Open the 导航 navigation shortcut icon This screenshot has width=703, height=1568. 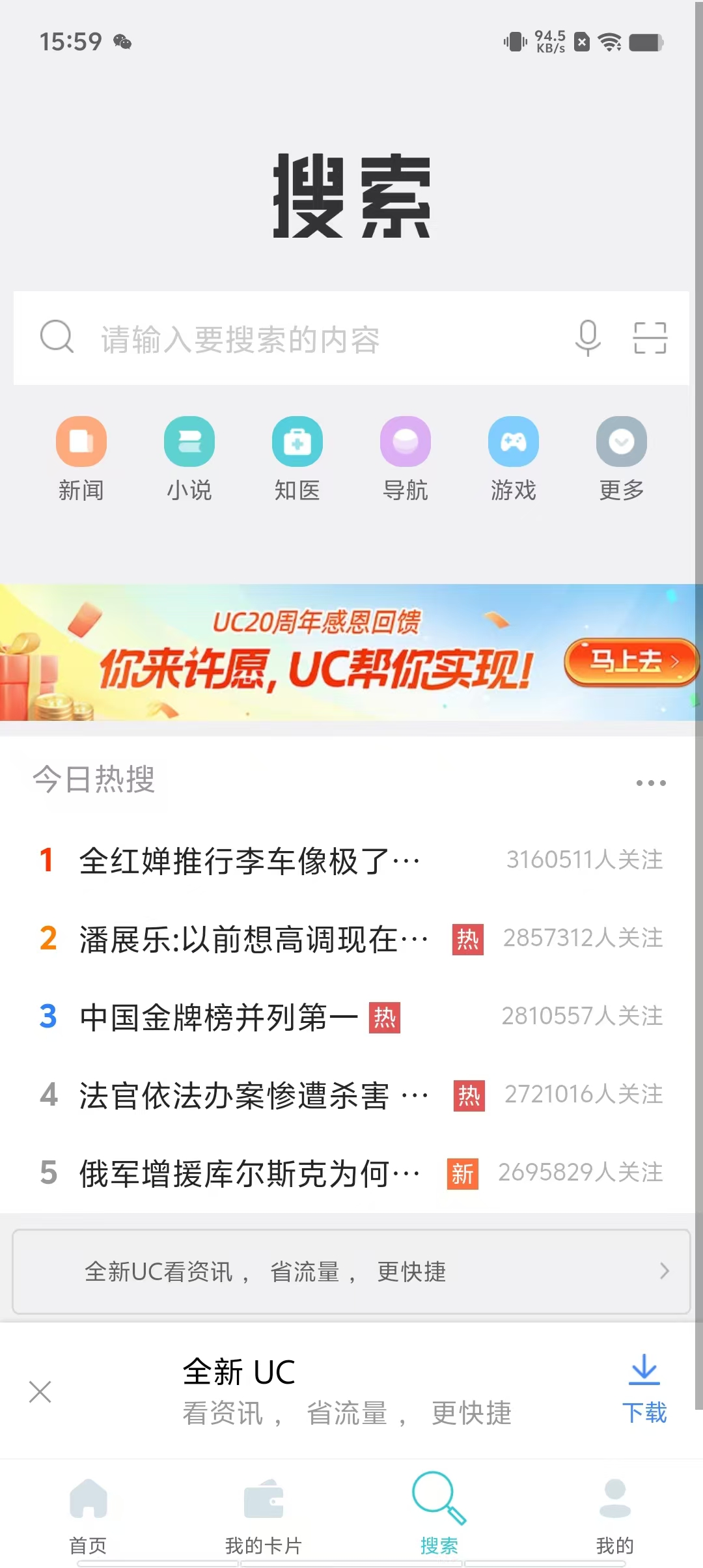[405, 441]
